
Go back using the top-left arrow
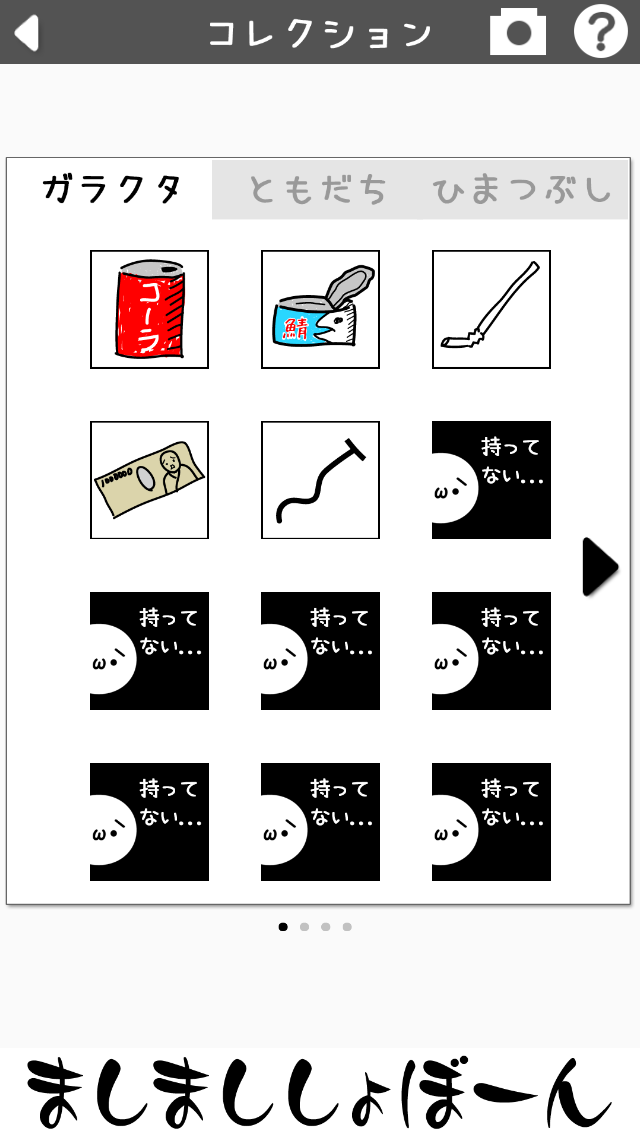[27, 32]
